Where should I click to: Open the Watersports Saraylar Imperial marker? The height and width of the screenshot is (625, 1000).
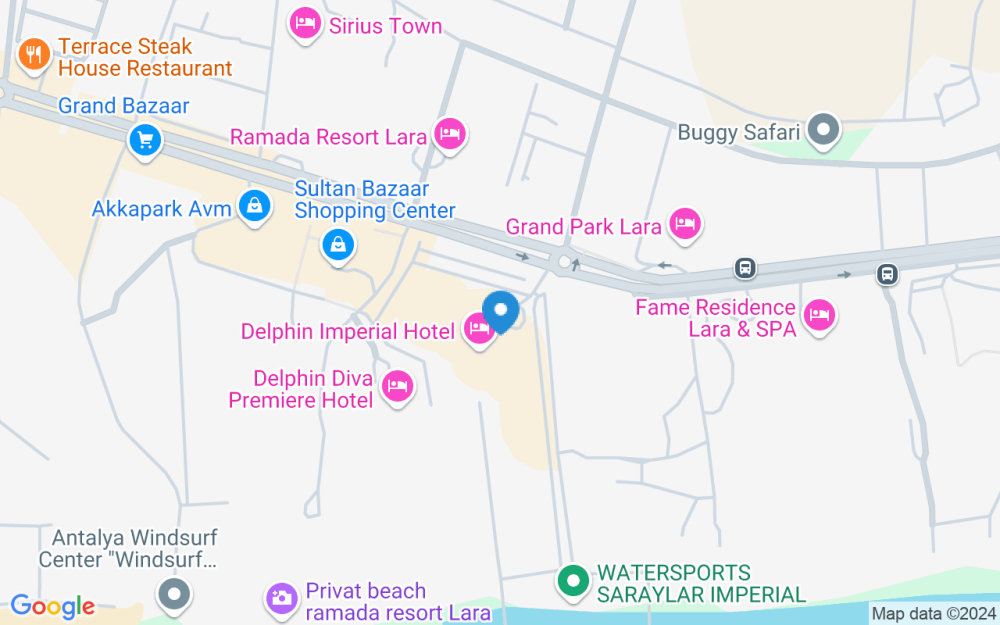point(573,583)
